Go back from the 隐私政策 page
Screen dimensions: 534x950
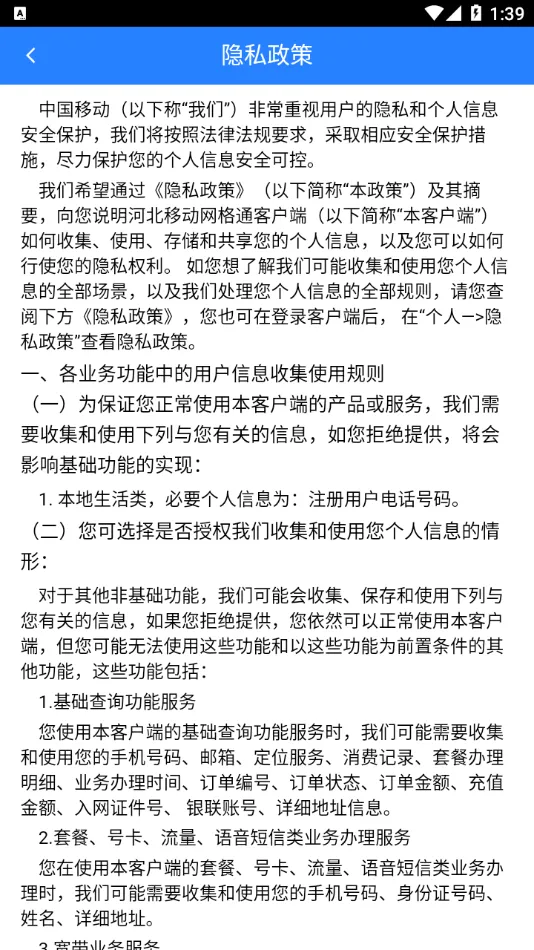click(x=31, y=56)
